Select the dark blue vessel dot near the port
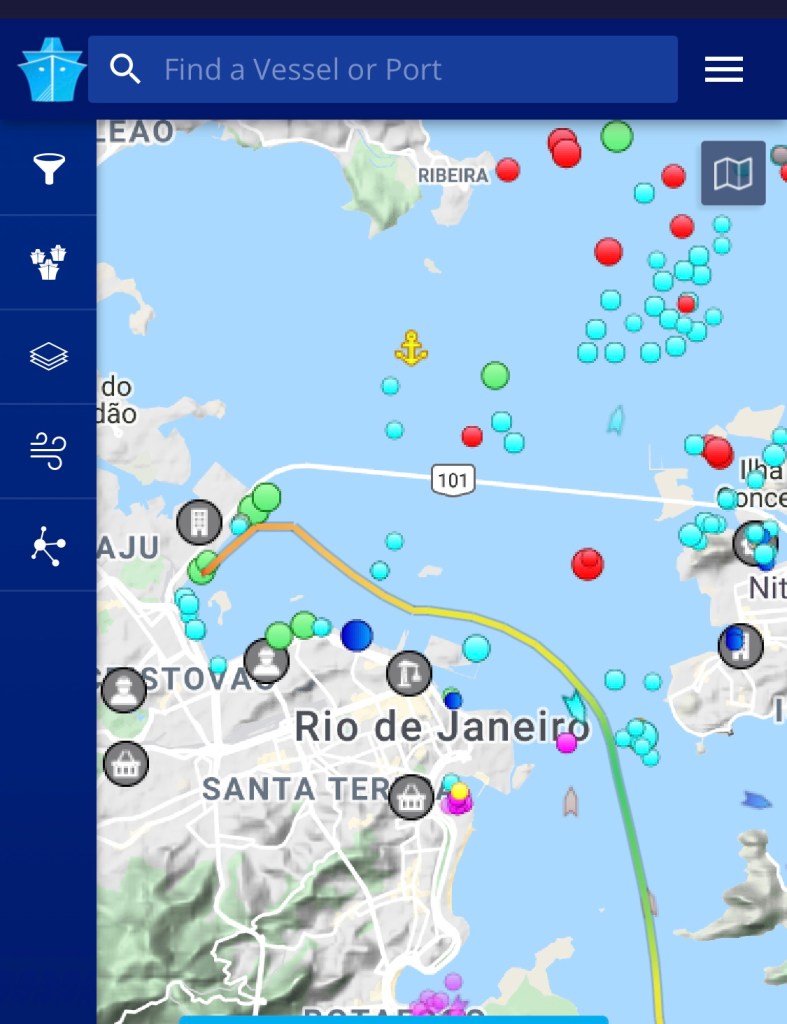 pos(356,635)
